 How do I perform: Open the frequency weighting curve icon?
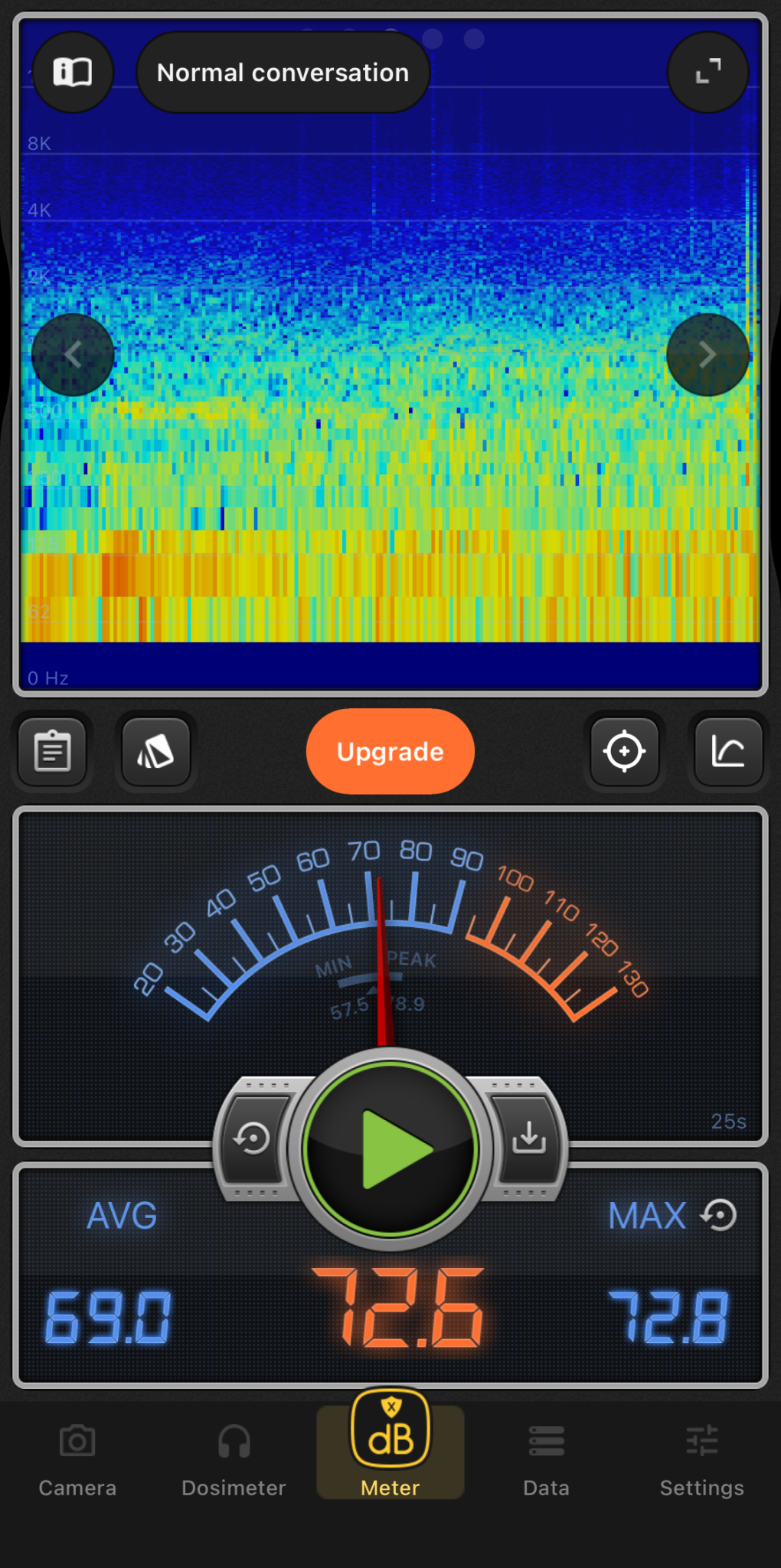point(728,751)
